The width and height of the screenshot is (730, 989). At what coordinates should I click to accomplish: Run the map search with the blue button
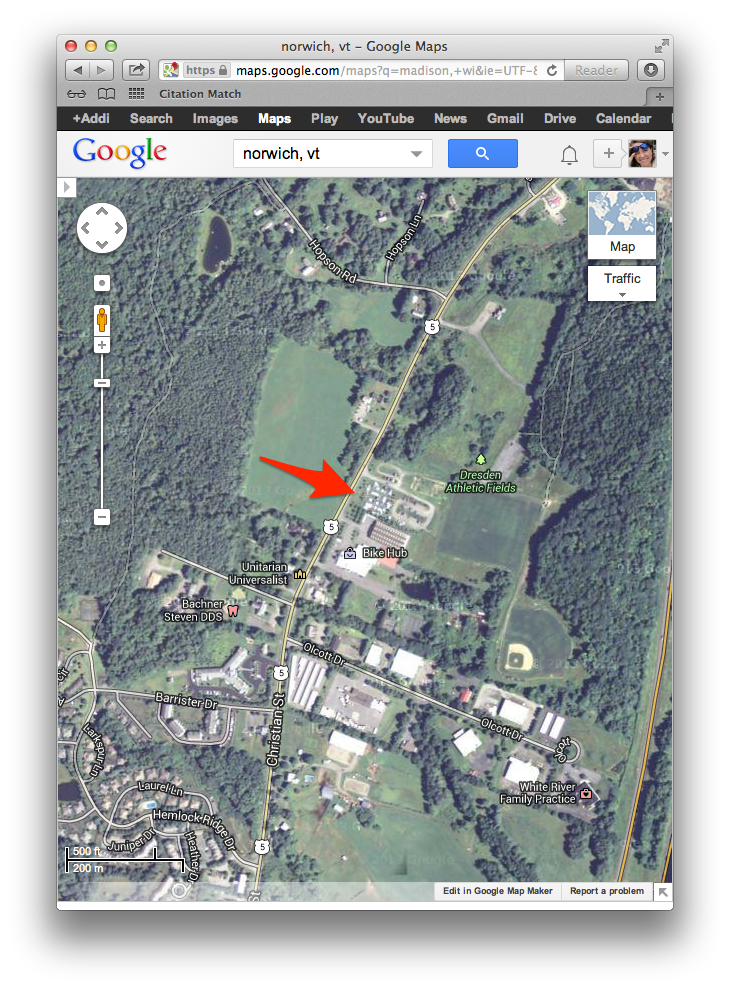(x=482, y=154)
